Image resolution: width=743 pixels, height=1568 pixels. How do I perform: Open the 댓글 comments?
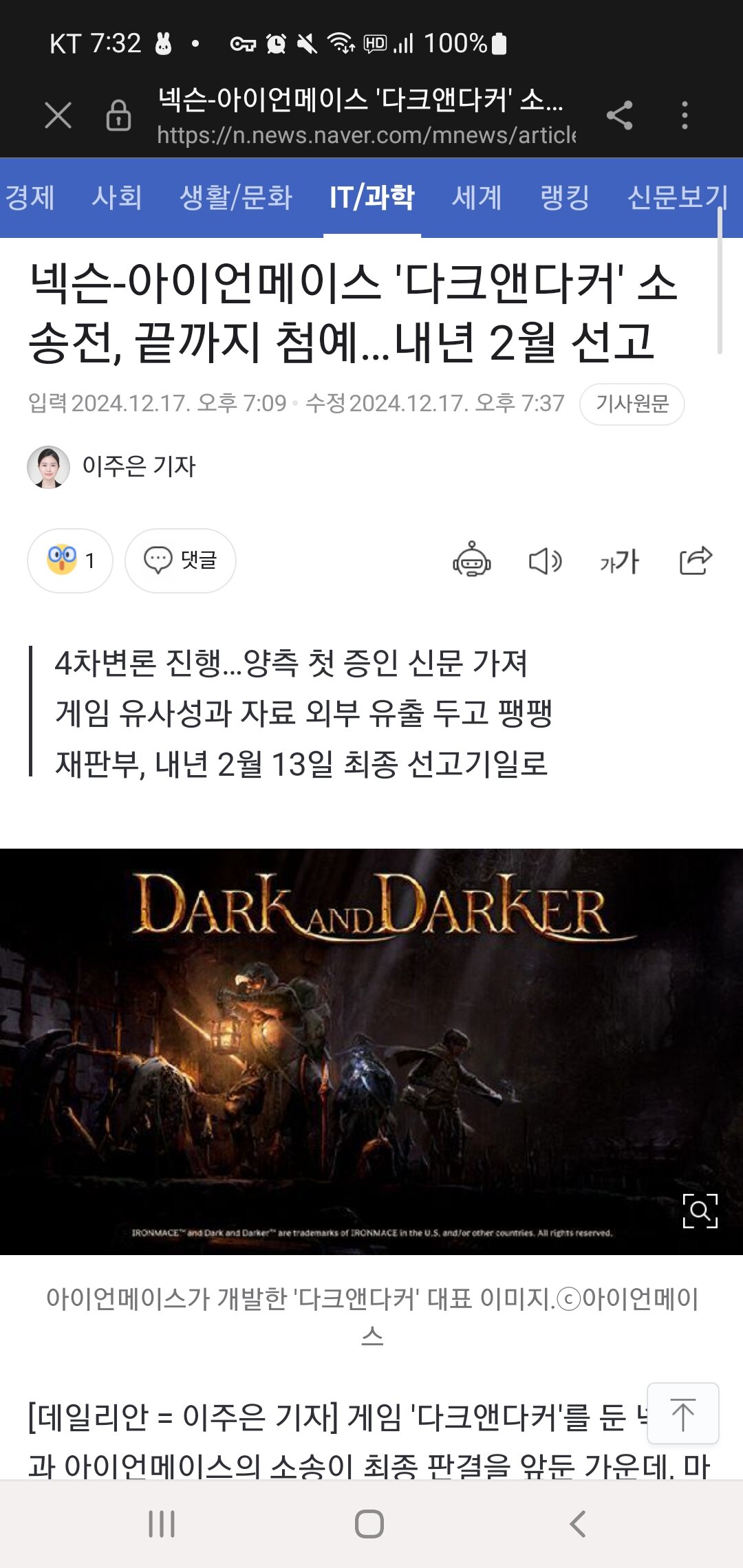point(180,560)
